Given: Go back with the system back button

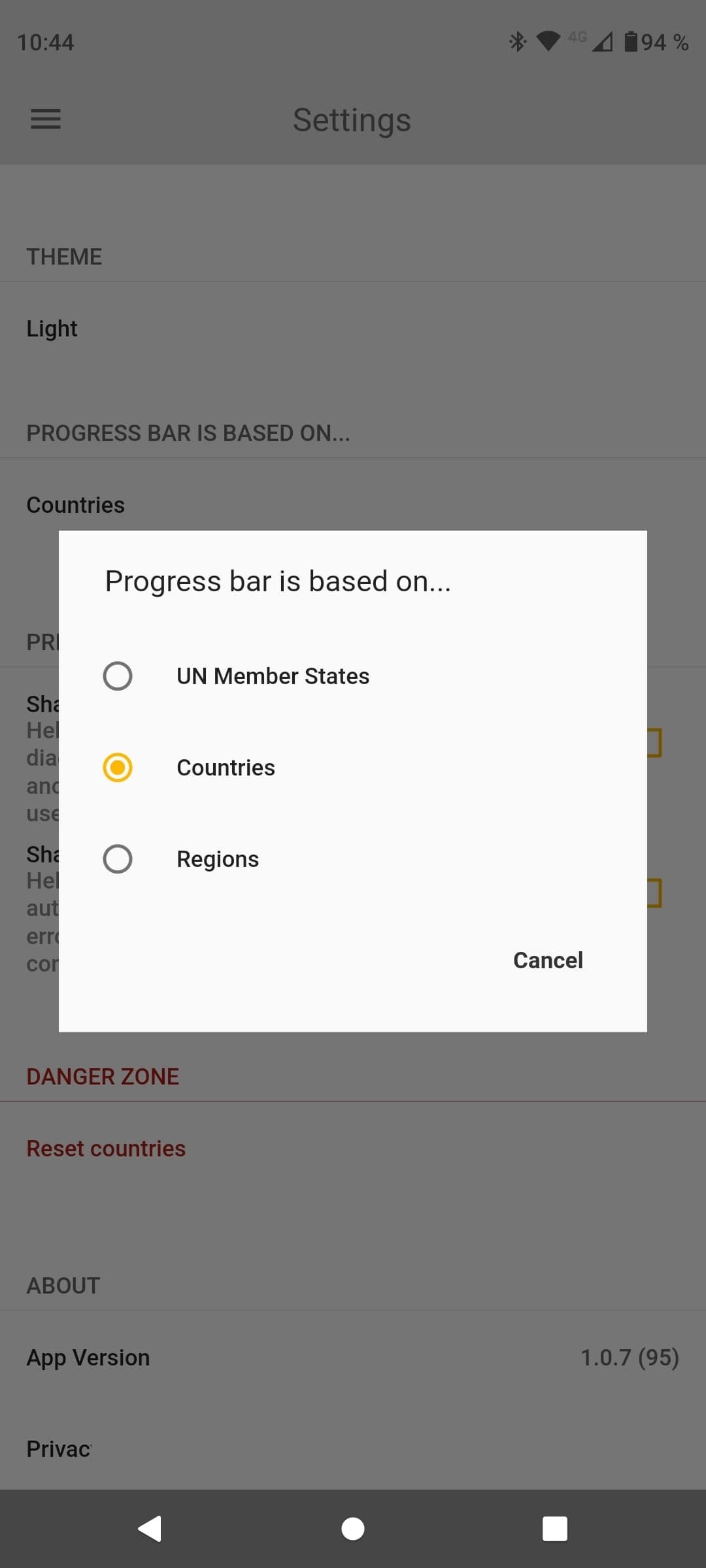Looking at the screenshot, I should pos(150,1529).
